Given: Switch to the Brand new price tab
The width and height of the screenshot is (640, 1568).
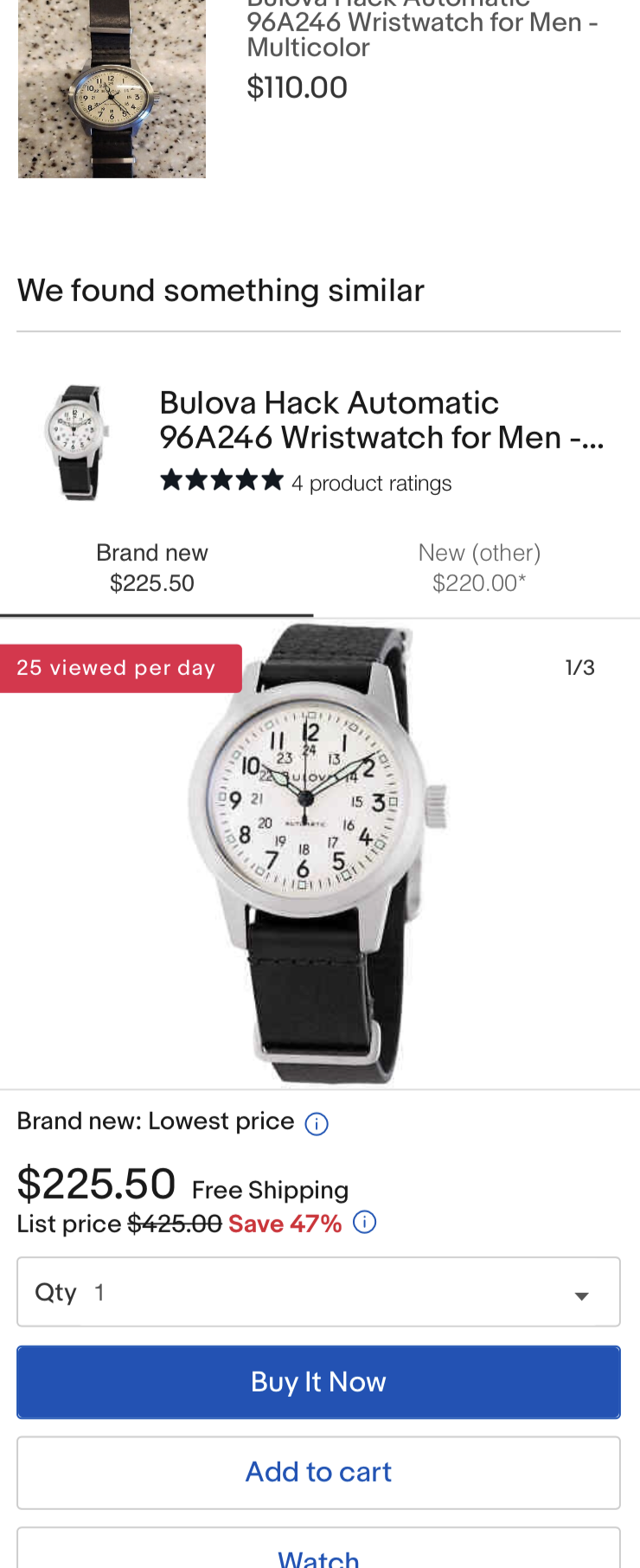Looking at the screenshot, I should (152, 568).
